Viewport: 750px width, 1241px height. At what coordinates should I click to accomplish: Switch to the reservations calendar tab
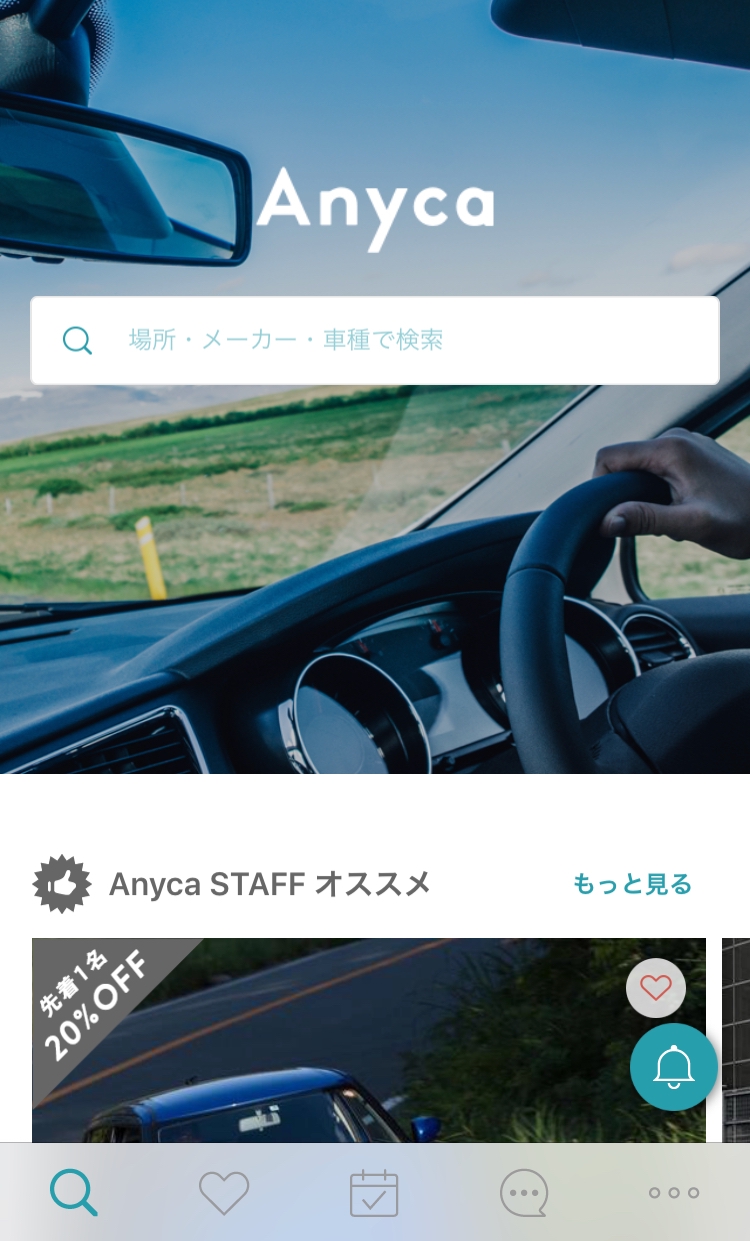374,1193
